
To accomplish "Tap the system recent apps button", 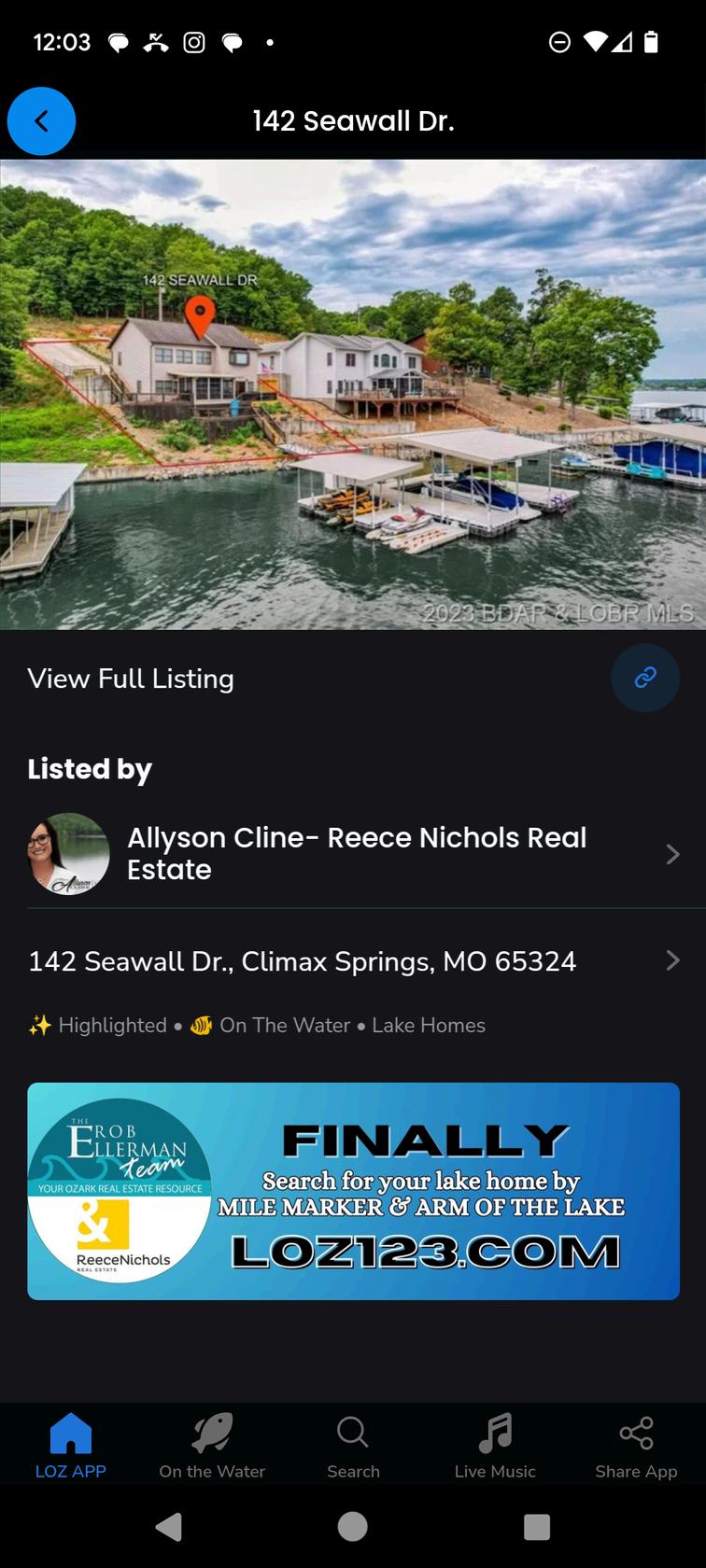I will 537,1526.
